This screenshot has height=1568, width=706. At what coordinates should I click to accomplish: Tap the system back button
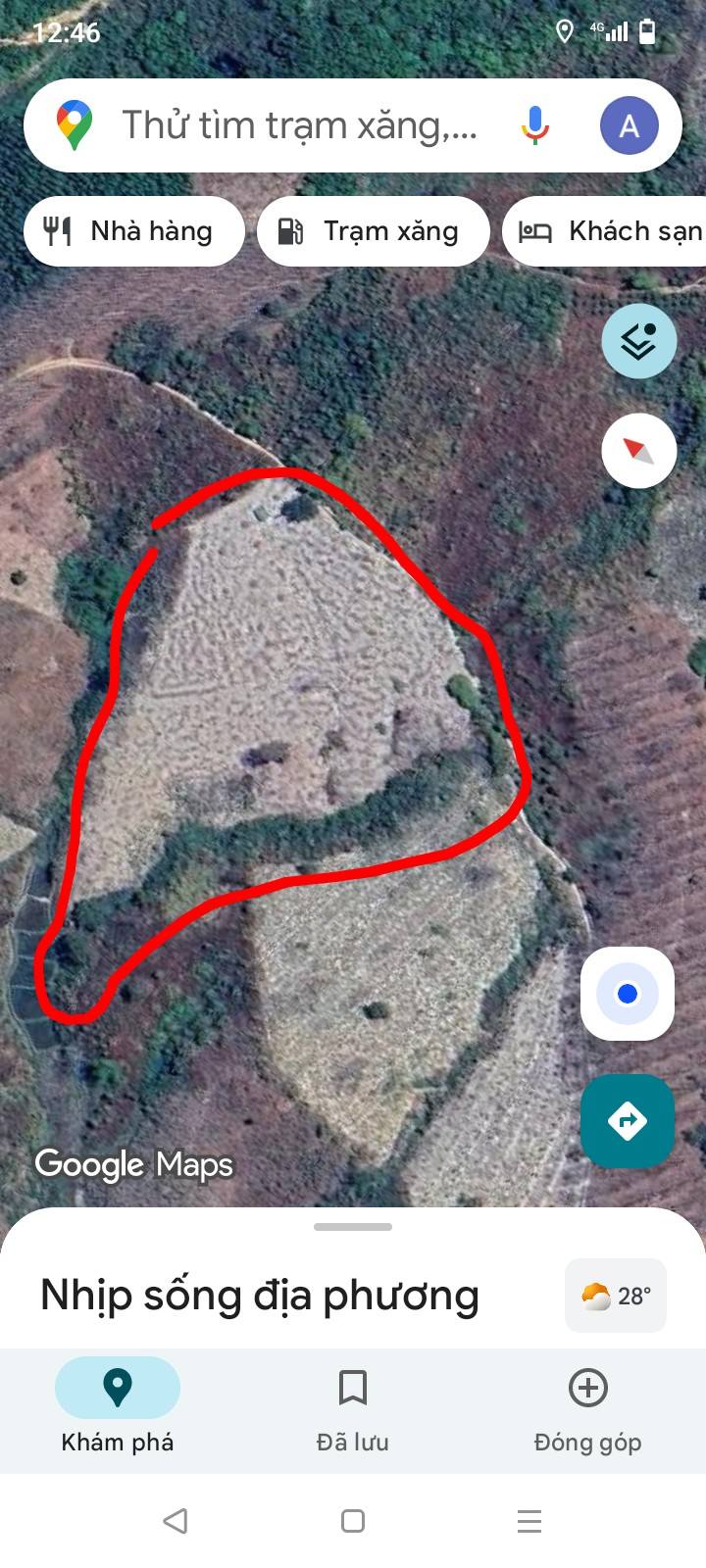click(176, 1521)
